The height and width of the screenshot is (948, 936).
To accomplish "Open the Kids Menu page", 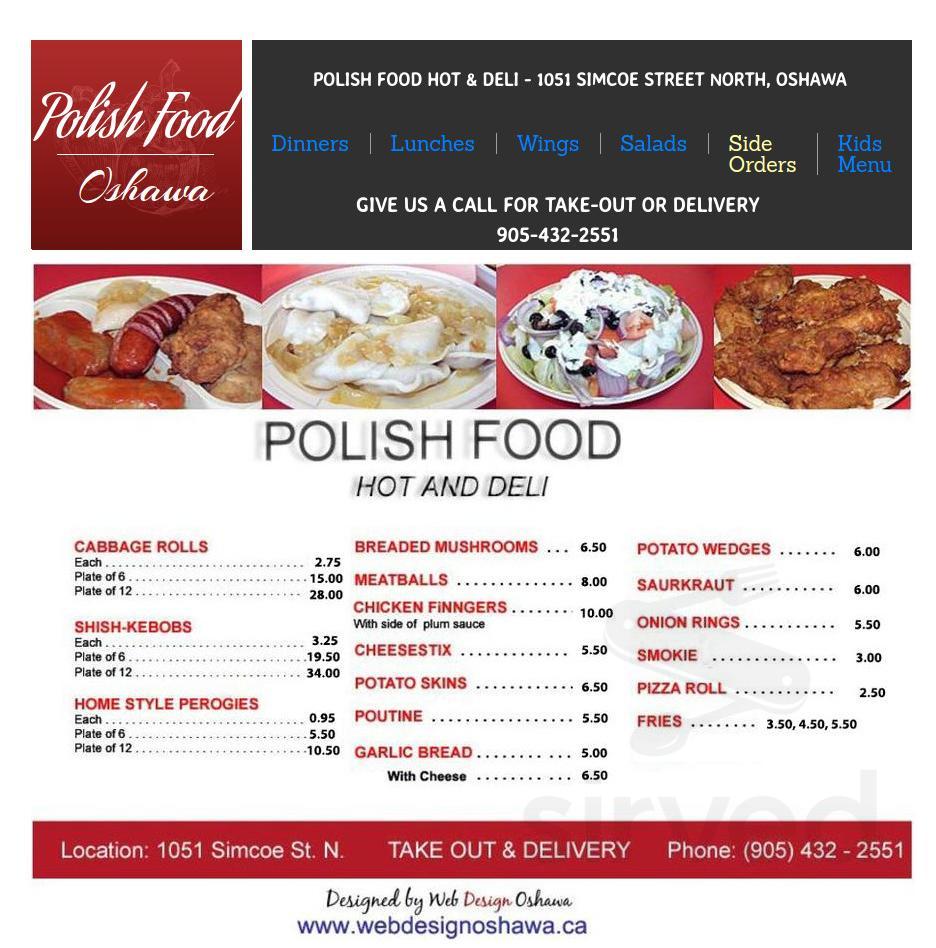I will coord(863,154).
